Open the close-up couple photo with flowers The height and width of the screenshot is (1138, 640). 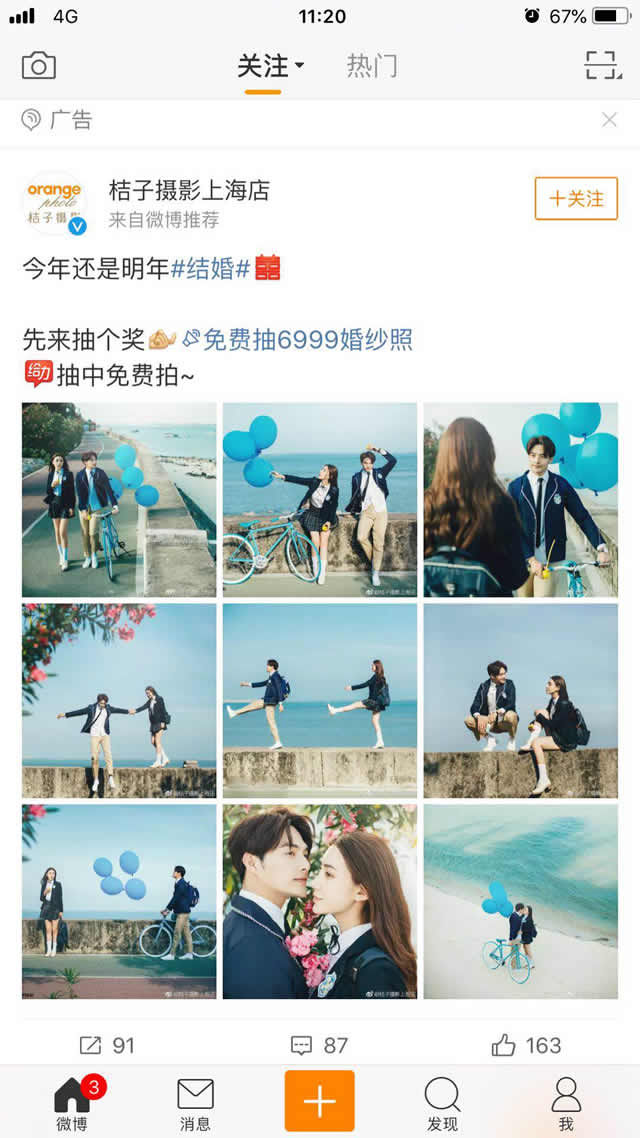click(x=320, y=902)
